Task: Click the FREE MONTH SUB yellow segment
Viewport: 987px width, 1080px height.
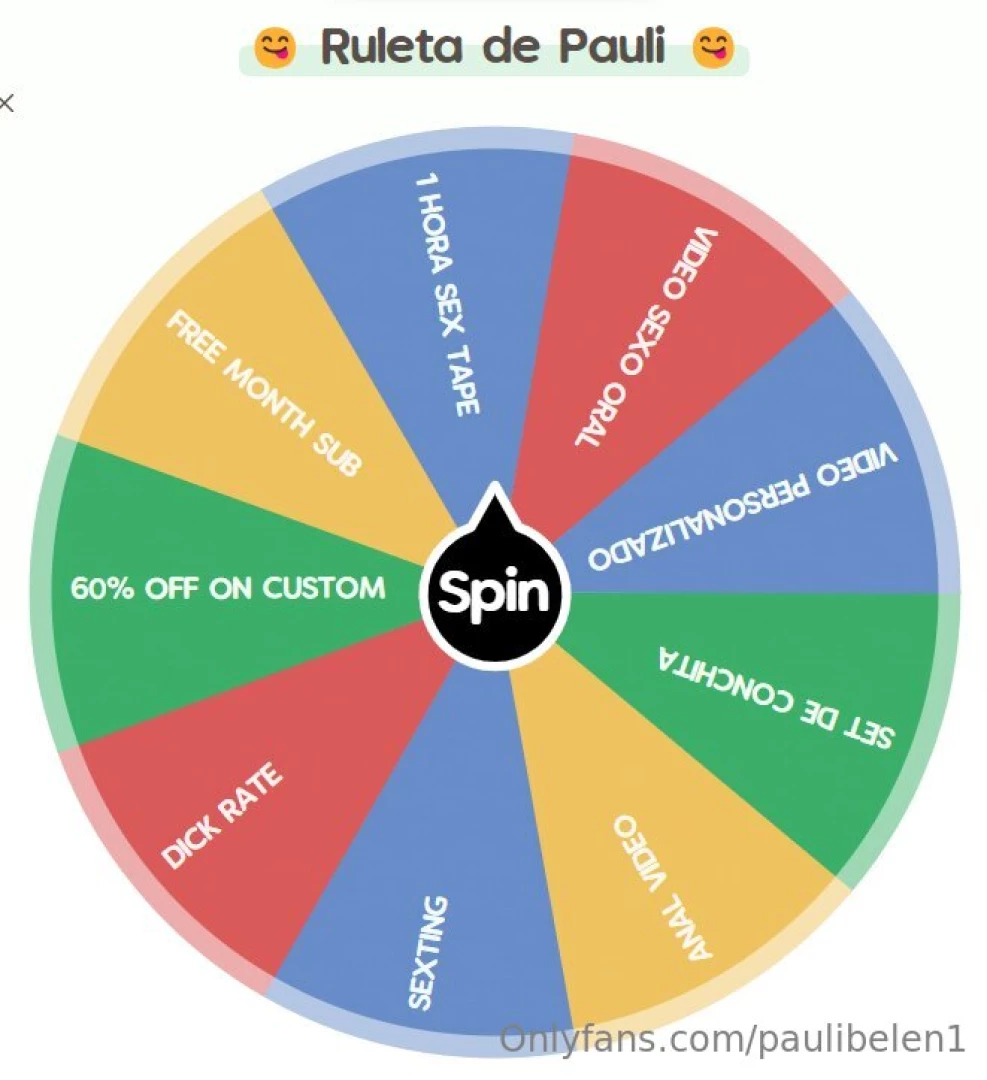Action: 265,390
